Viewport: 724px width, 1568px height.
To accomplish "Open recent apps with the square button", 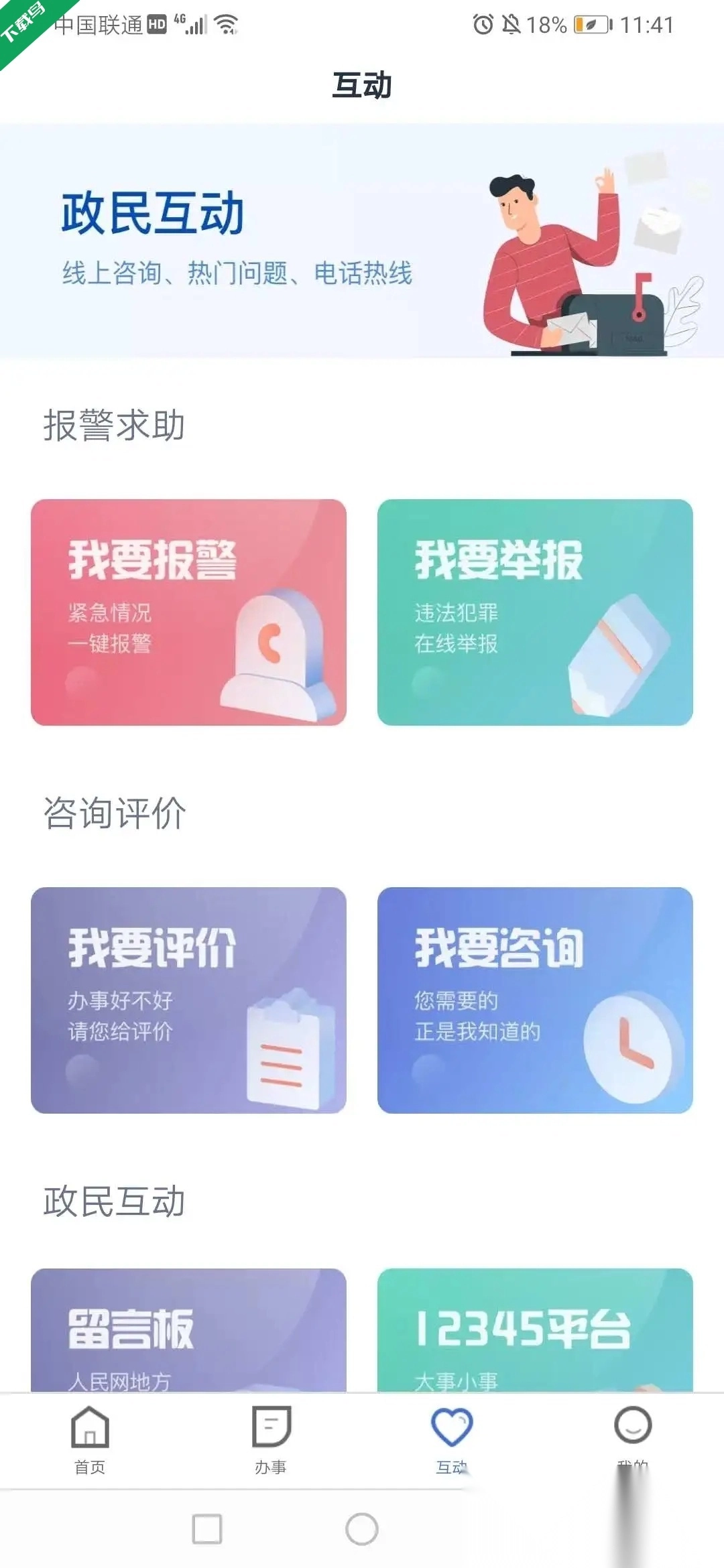I will click(x=207, y=1529).
